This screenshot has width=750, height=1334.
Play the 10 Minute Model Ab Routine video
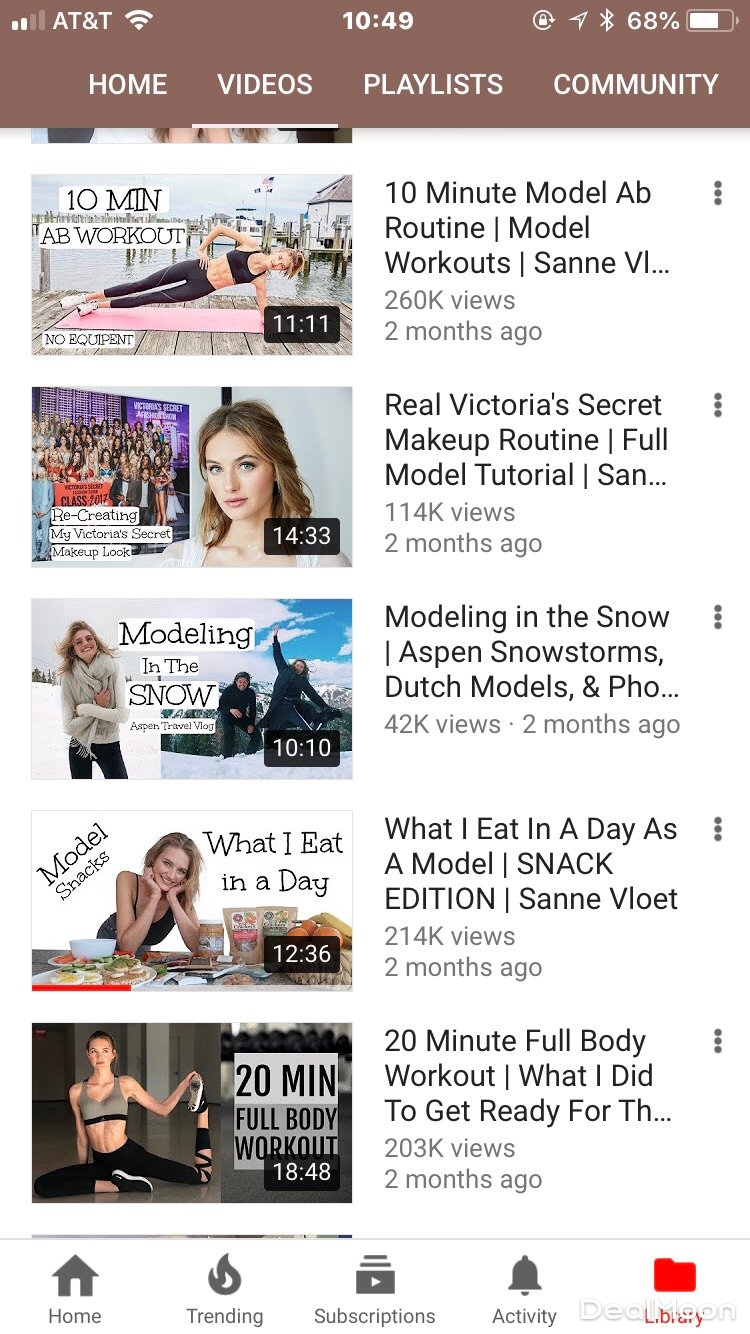(x=192, y=265)
